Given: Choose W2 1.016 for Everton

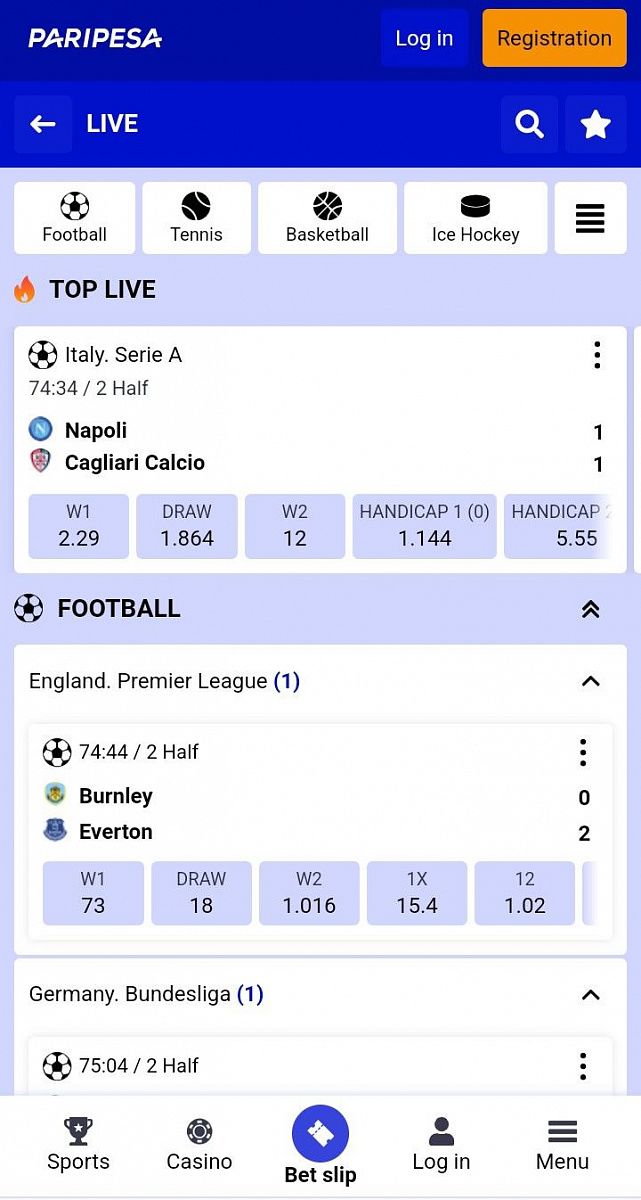Looking at the screenshot, I should coord(309,893).
